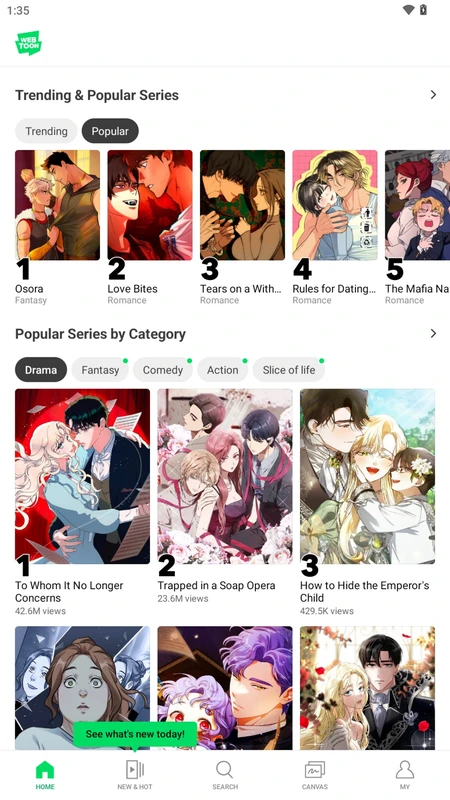Select the Drama category chip
The width and height of the screenshot is (450, 800).
click(41, 370)
